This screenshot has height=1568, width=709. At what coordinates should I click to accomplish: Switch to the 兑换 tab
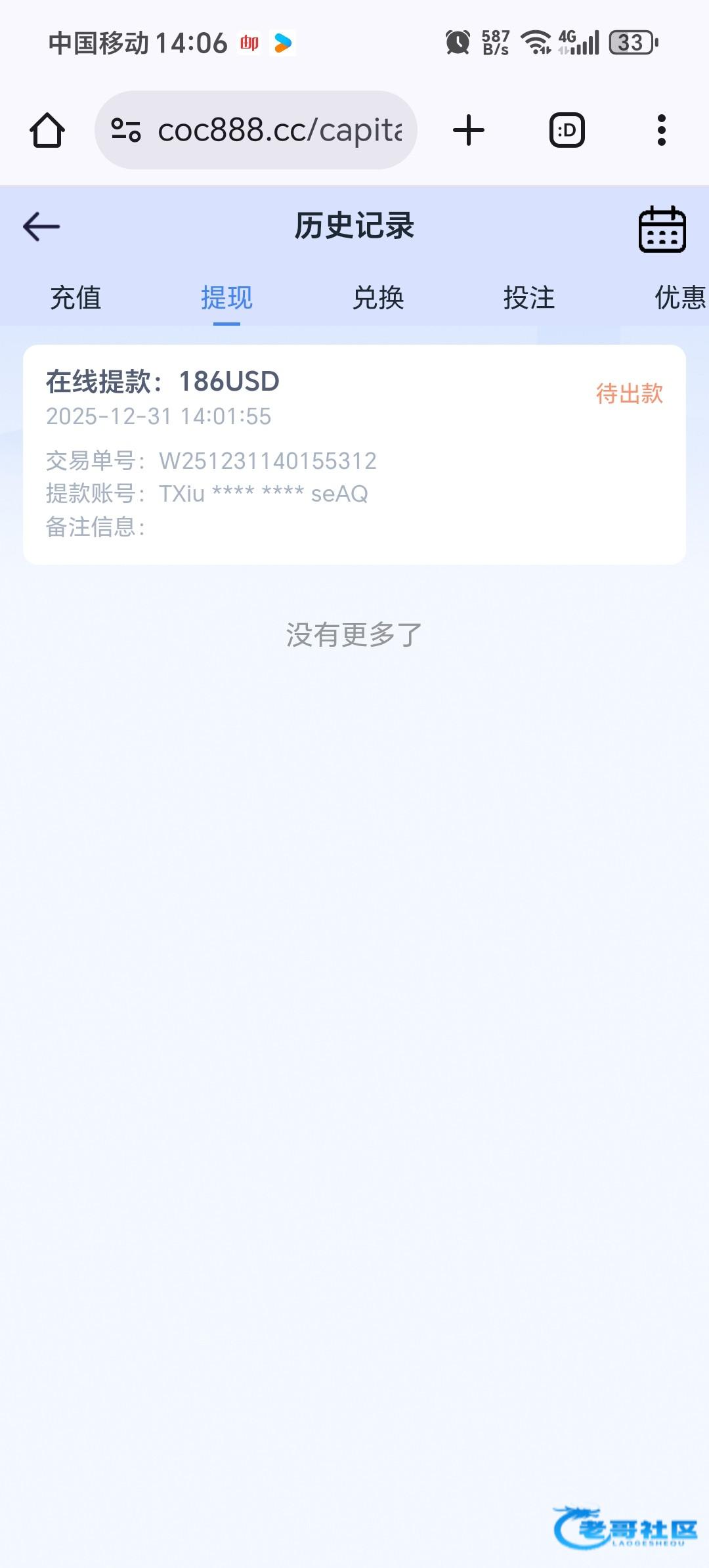(x=378, y=297)
